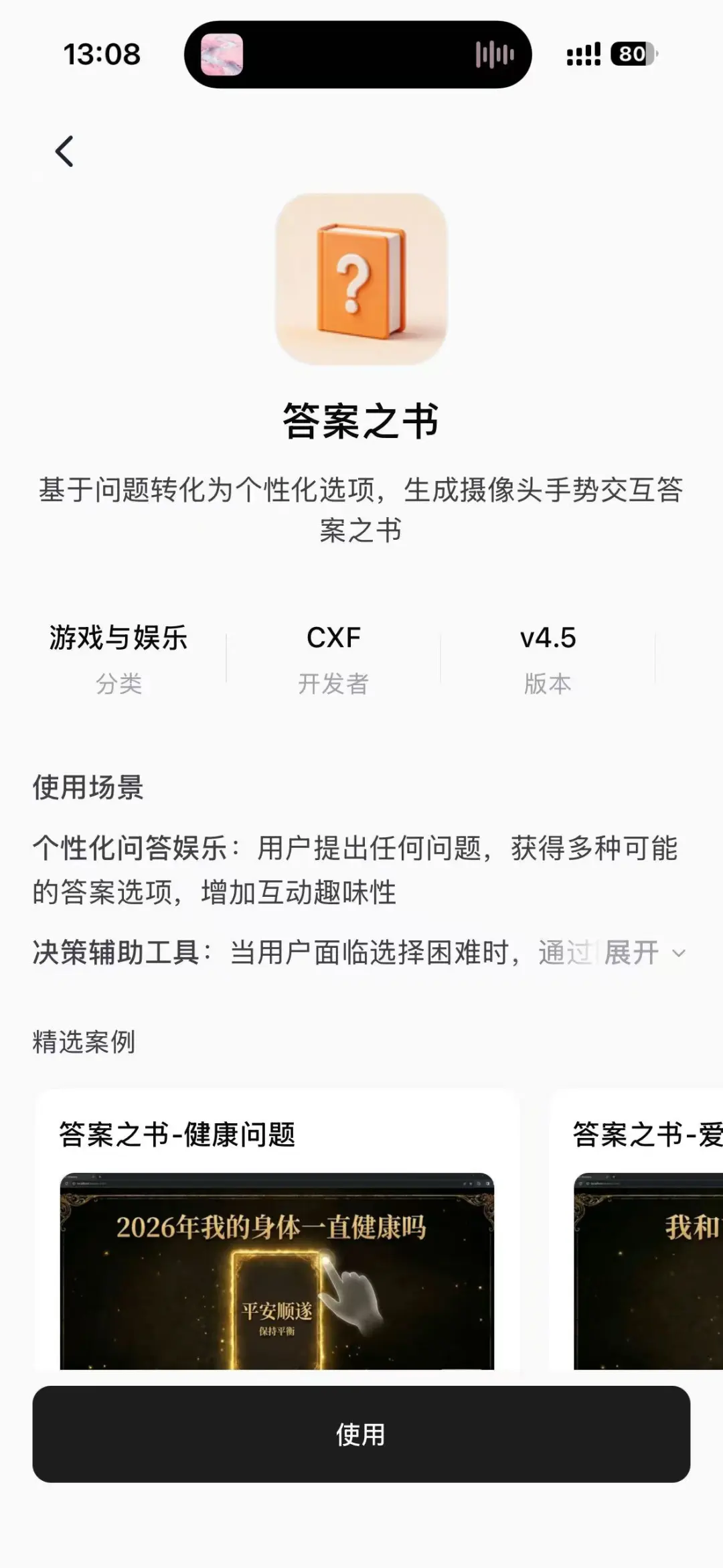Select the 游戏与娱乐 category label
This screenshot has width=723, height=1568.
tap(118, 638)
